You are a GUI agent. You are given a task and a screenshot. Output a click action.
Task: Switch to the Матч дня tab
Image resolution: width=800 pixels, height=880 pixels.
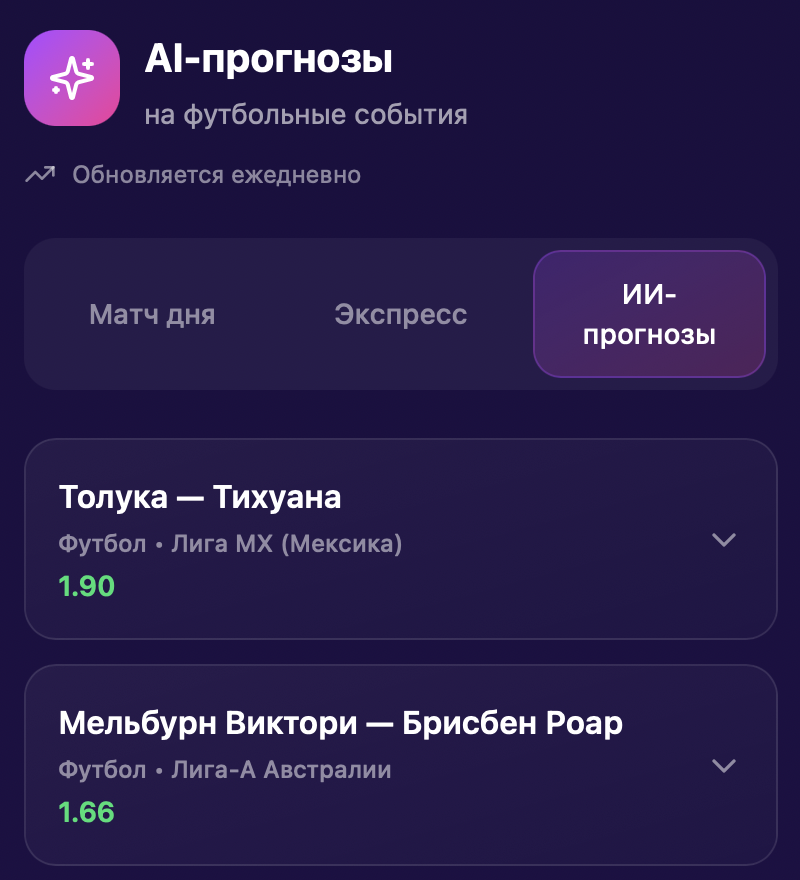coord(151,314)
